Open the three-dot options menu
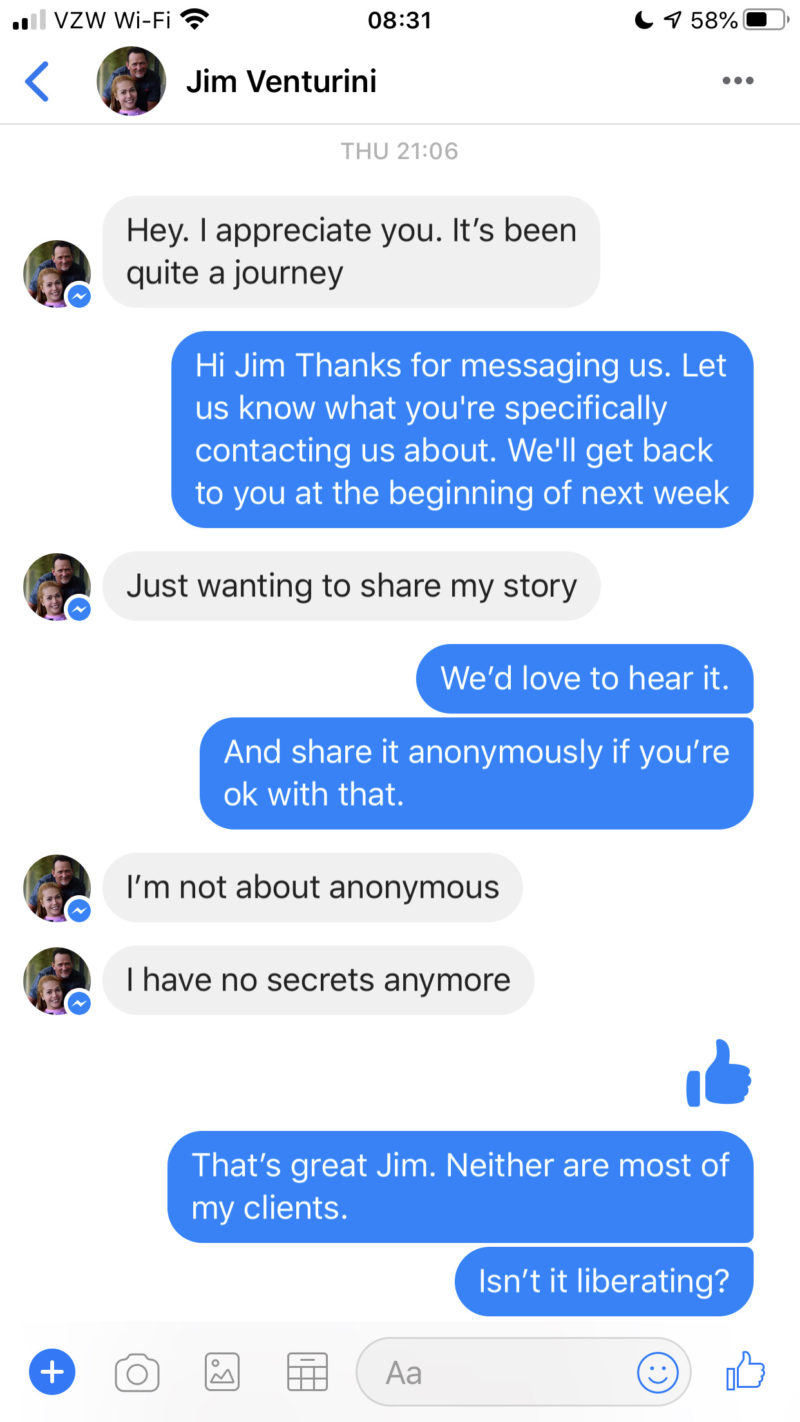Screen dimensions: 800x1422 (738, 81)
